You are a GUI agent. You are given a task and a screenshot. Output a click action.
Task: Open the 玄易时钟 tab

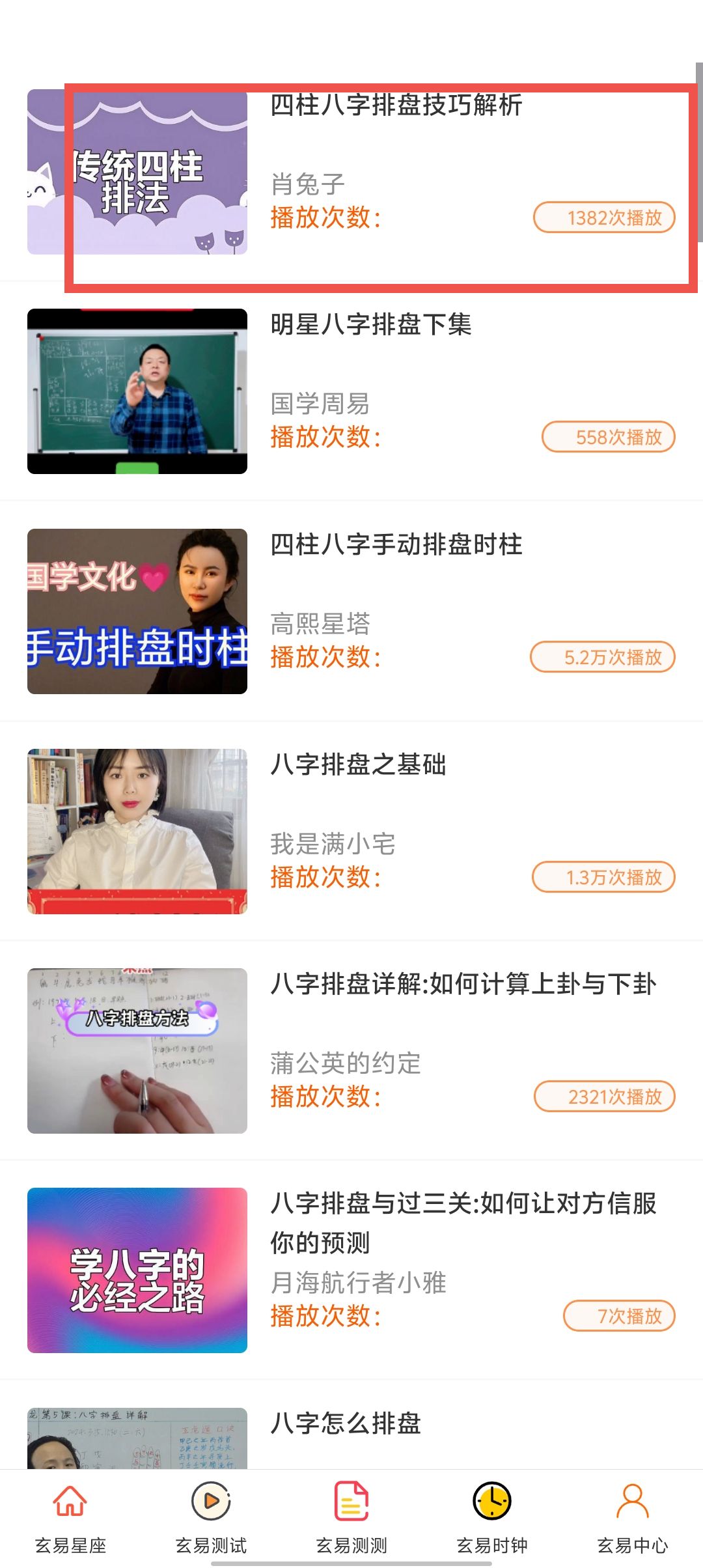492,1516
